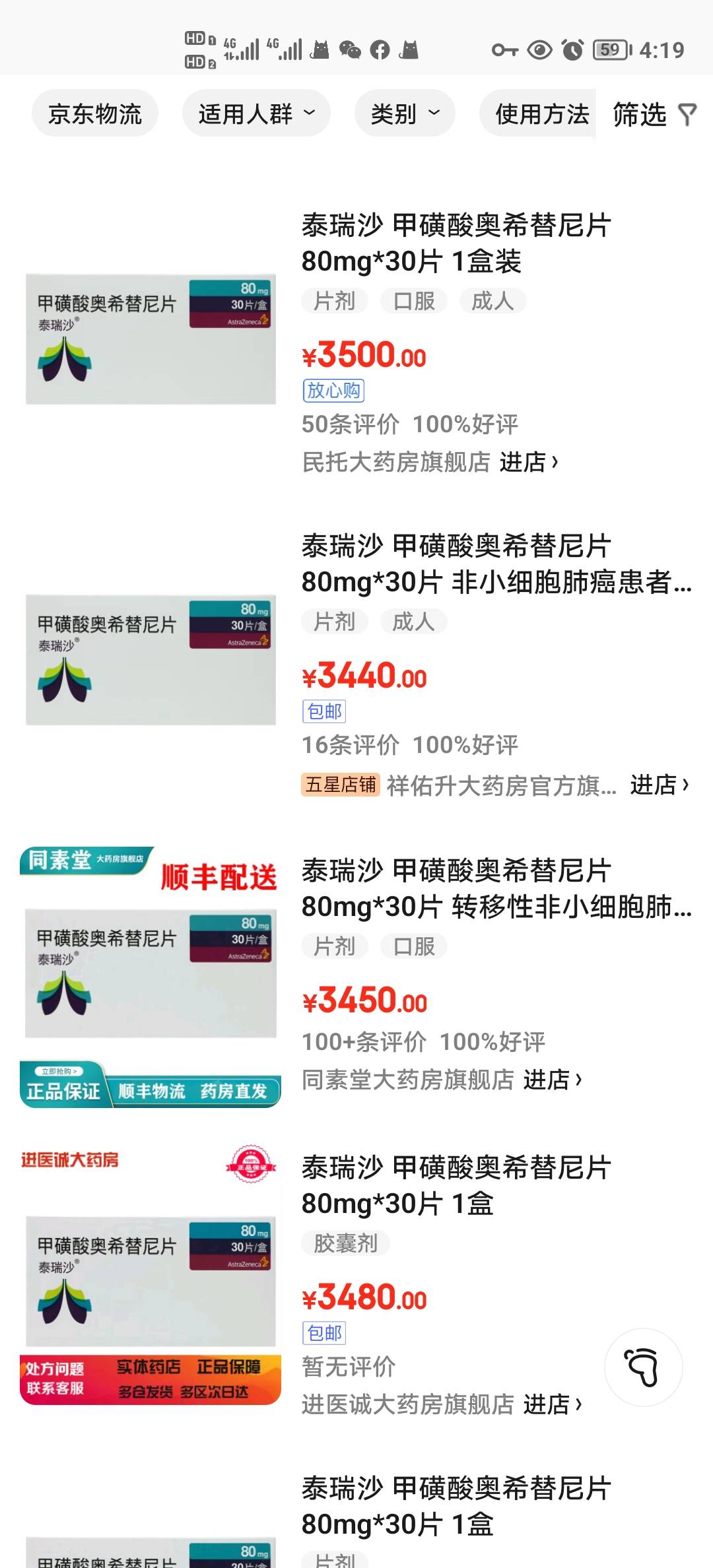Tap the 放心购 tag under ¥3500 price

tap(333, 391)
